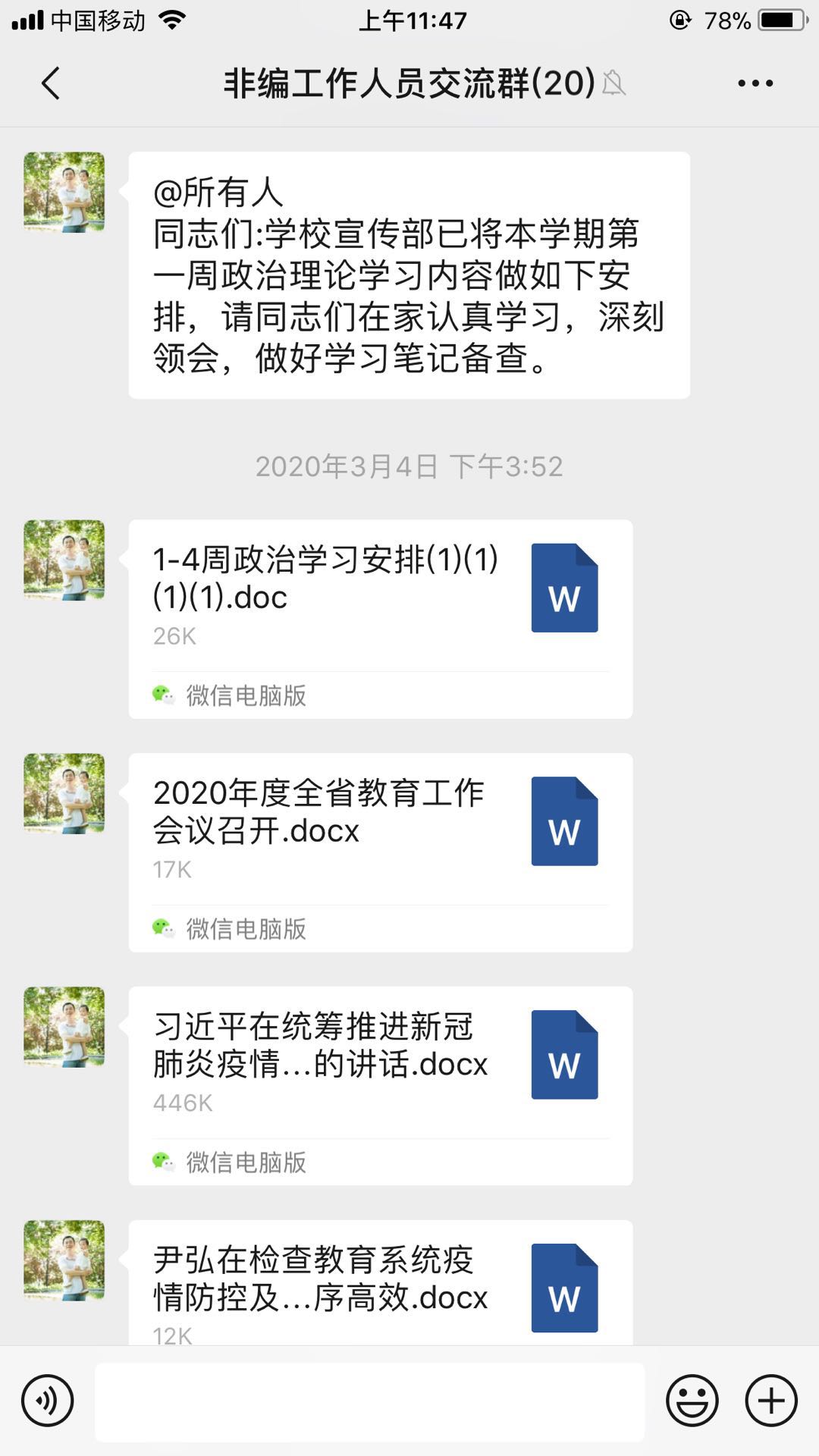
Task: Open the emoji sticker panel
Action: point(692,1401)
